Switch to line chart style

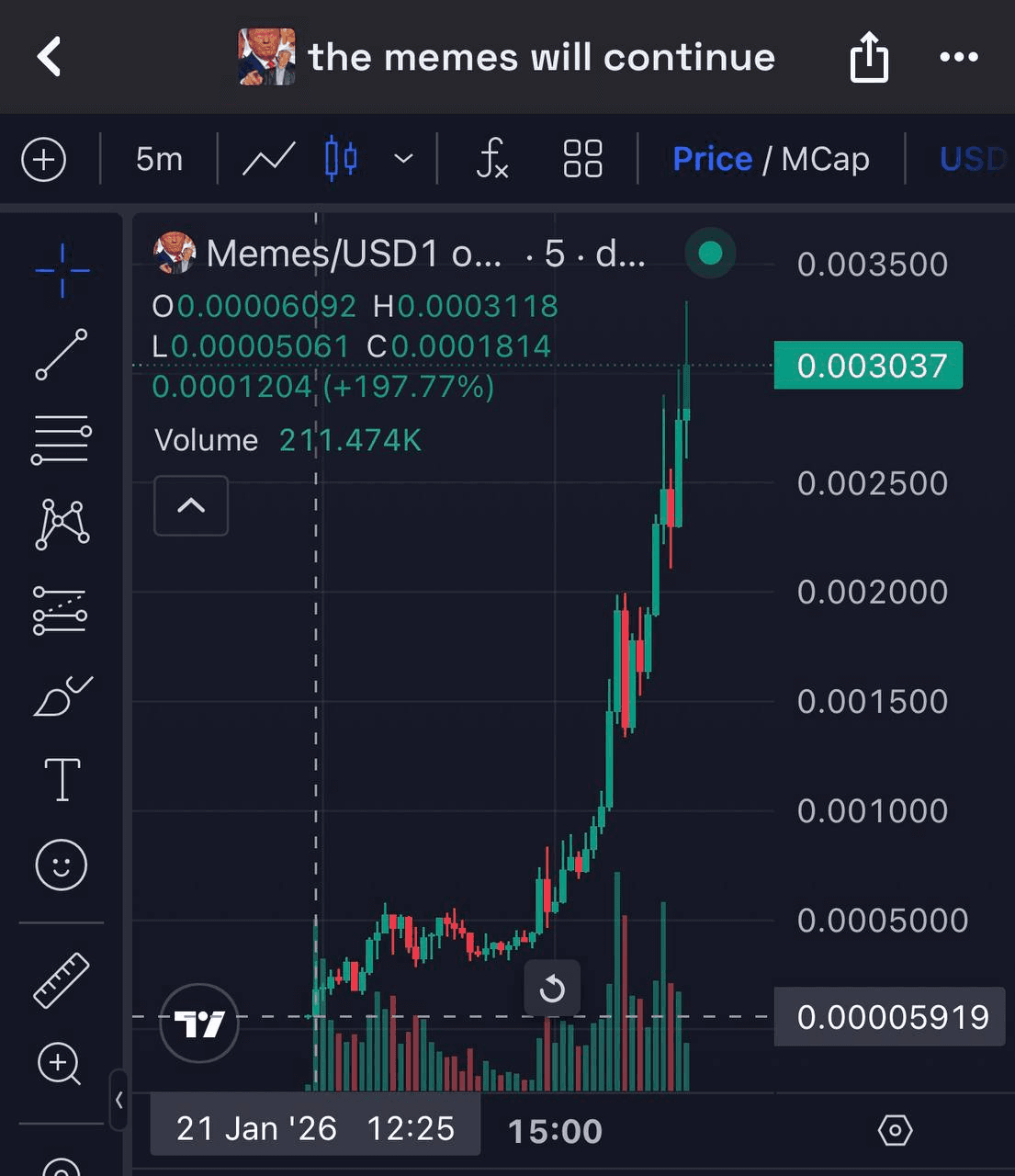268,159
